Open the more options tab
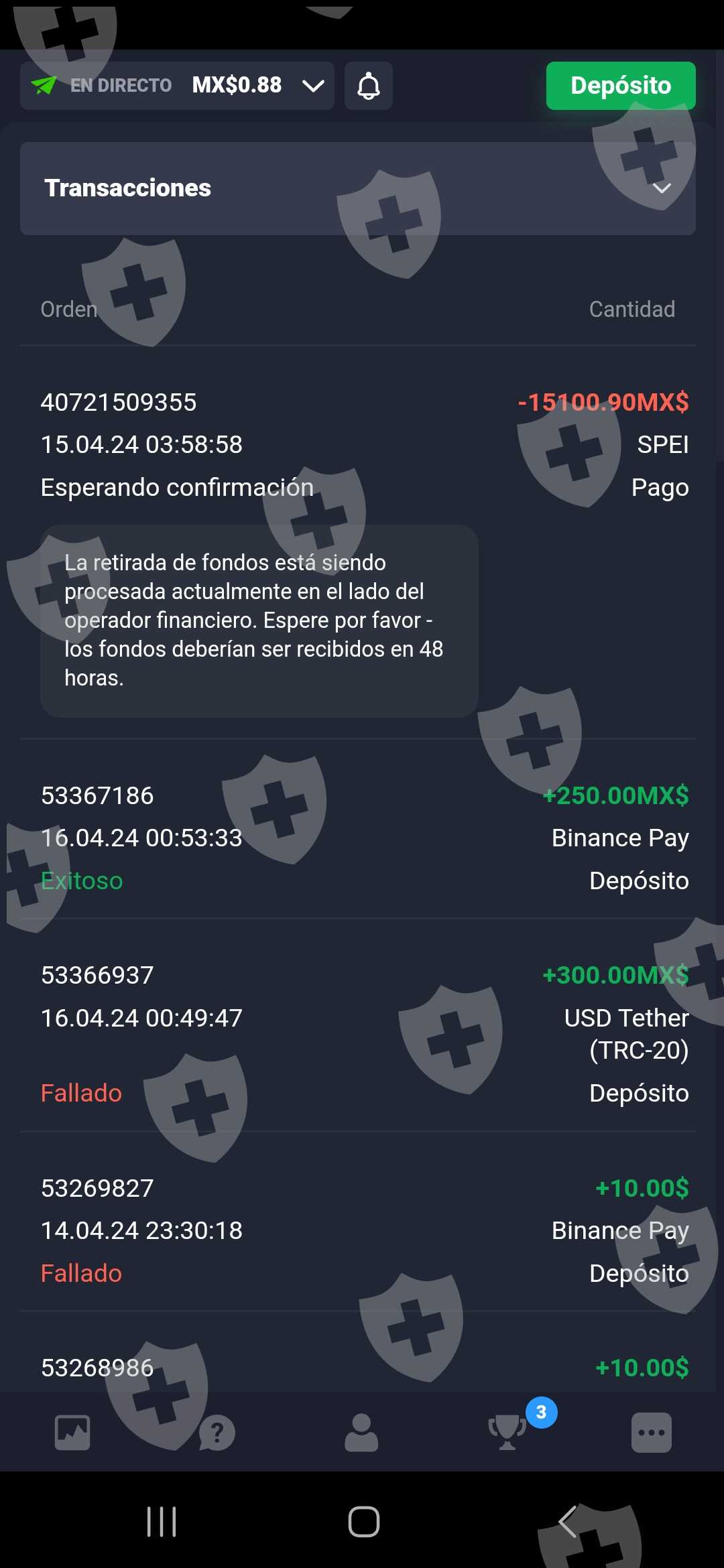Image resolution: width=724 pixels, height=1568 pixels. [652, 1433]
